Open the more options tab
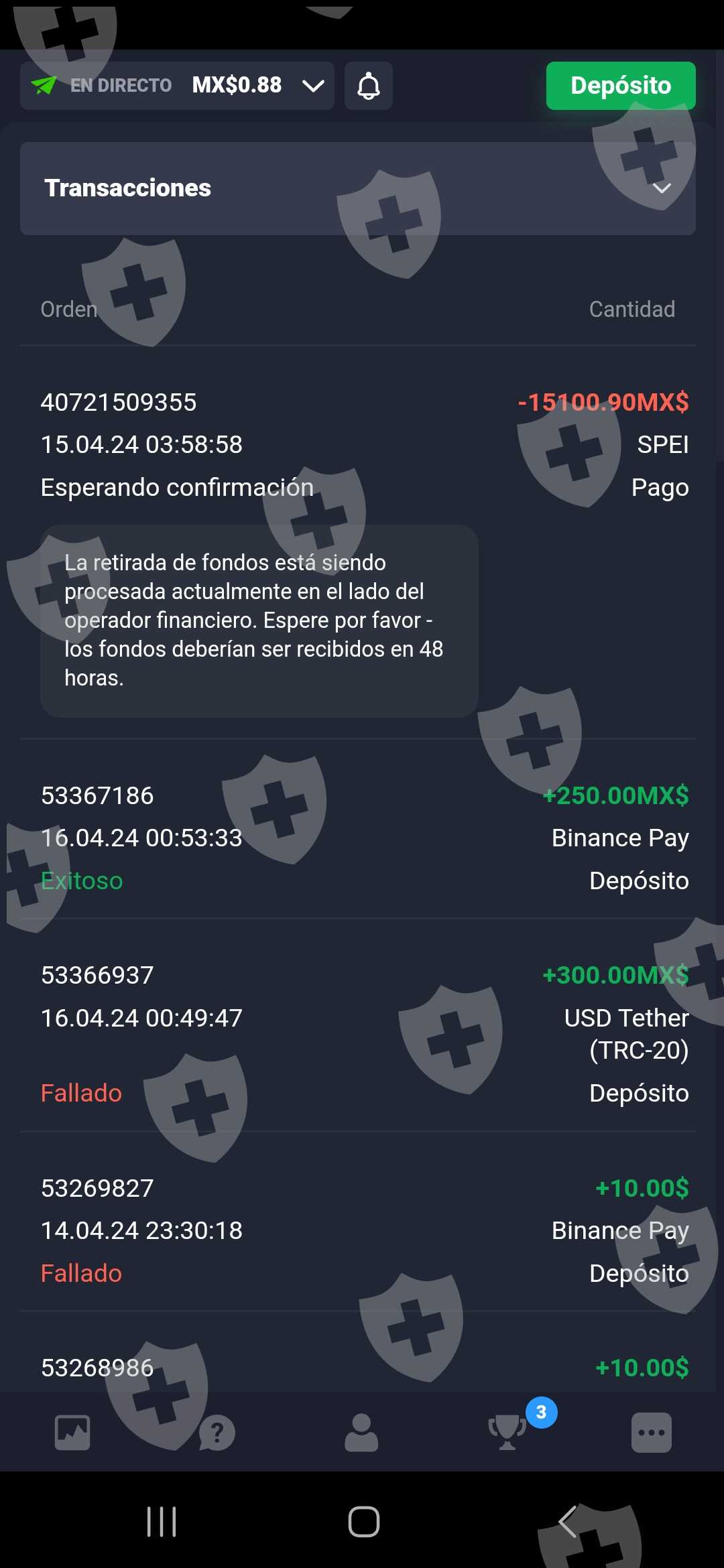Image resolution: width=724 pixels, height=1568 pixels. [652, 1433]
